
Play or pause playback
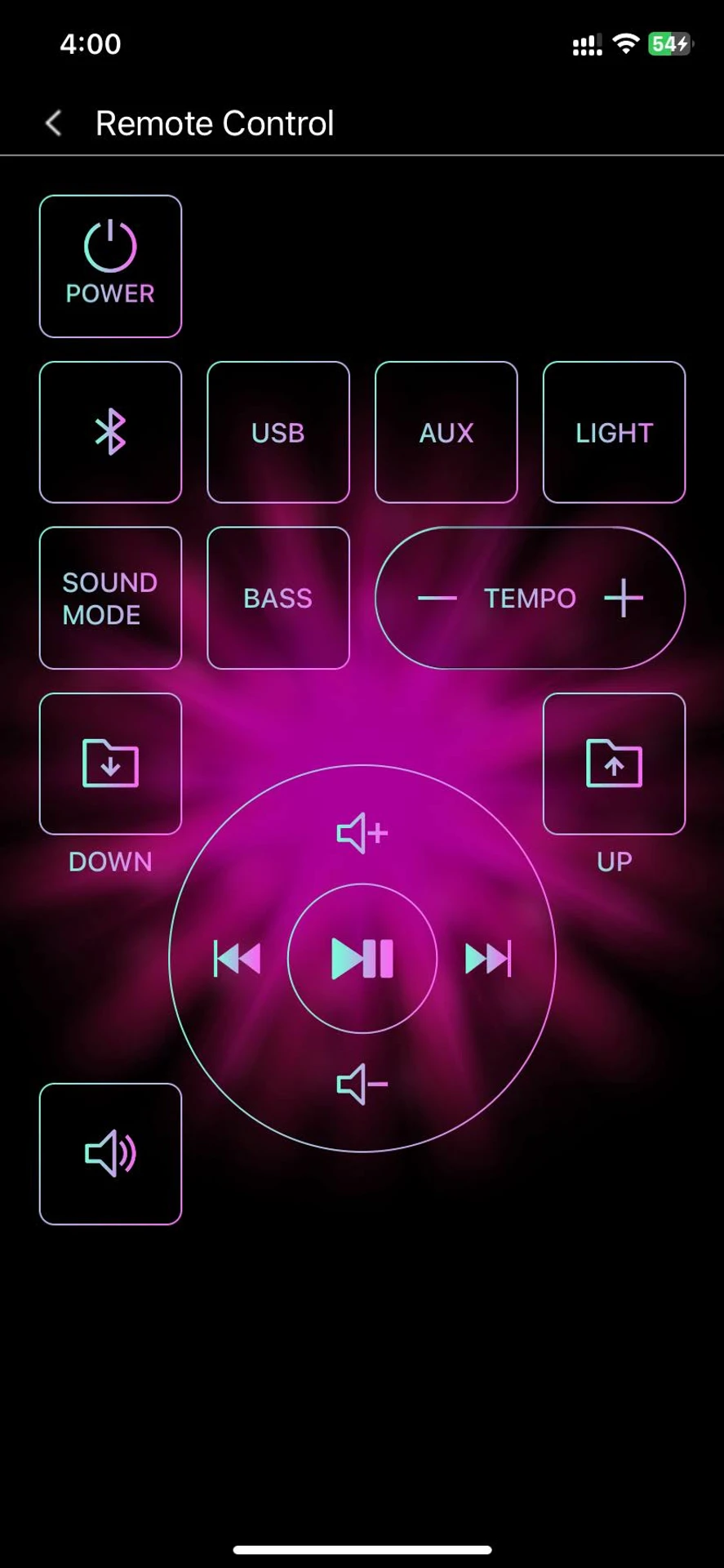[x=362, y=958]
